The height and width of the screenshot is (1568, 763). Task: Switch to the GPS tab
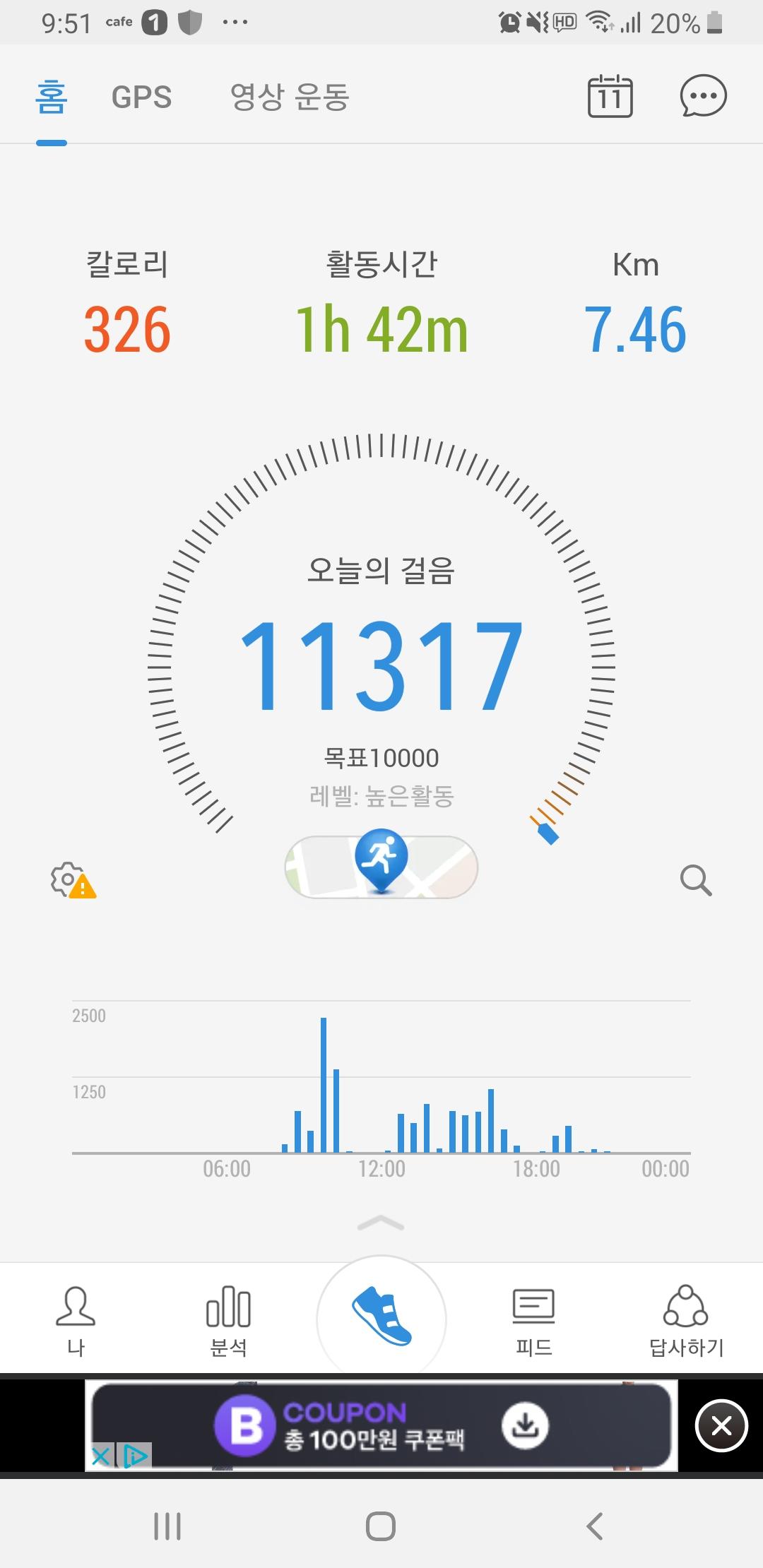pyautogui.click(x=141, y=97)
